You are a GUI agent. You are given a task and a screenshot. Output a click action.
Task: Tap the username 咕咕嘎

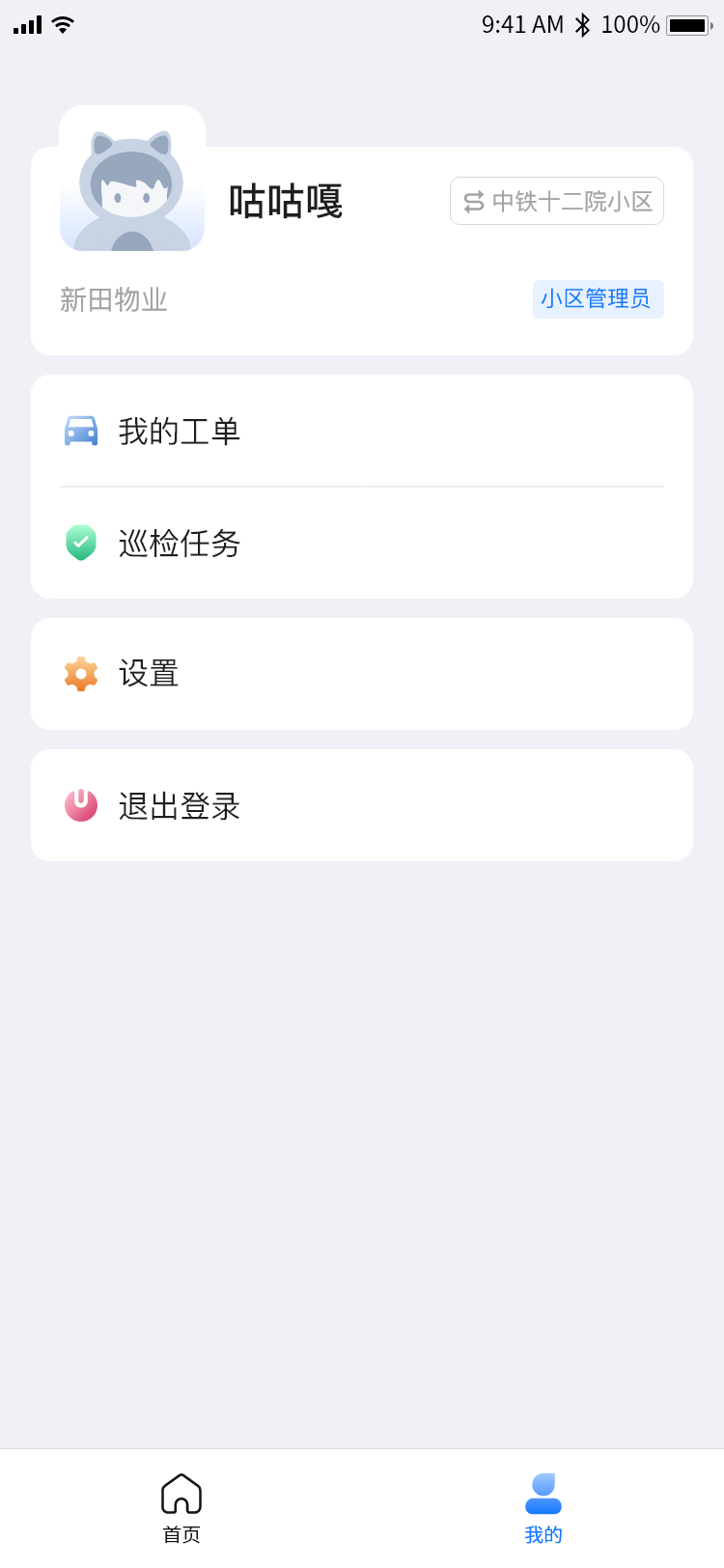[x=286, y=201]
